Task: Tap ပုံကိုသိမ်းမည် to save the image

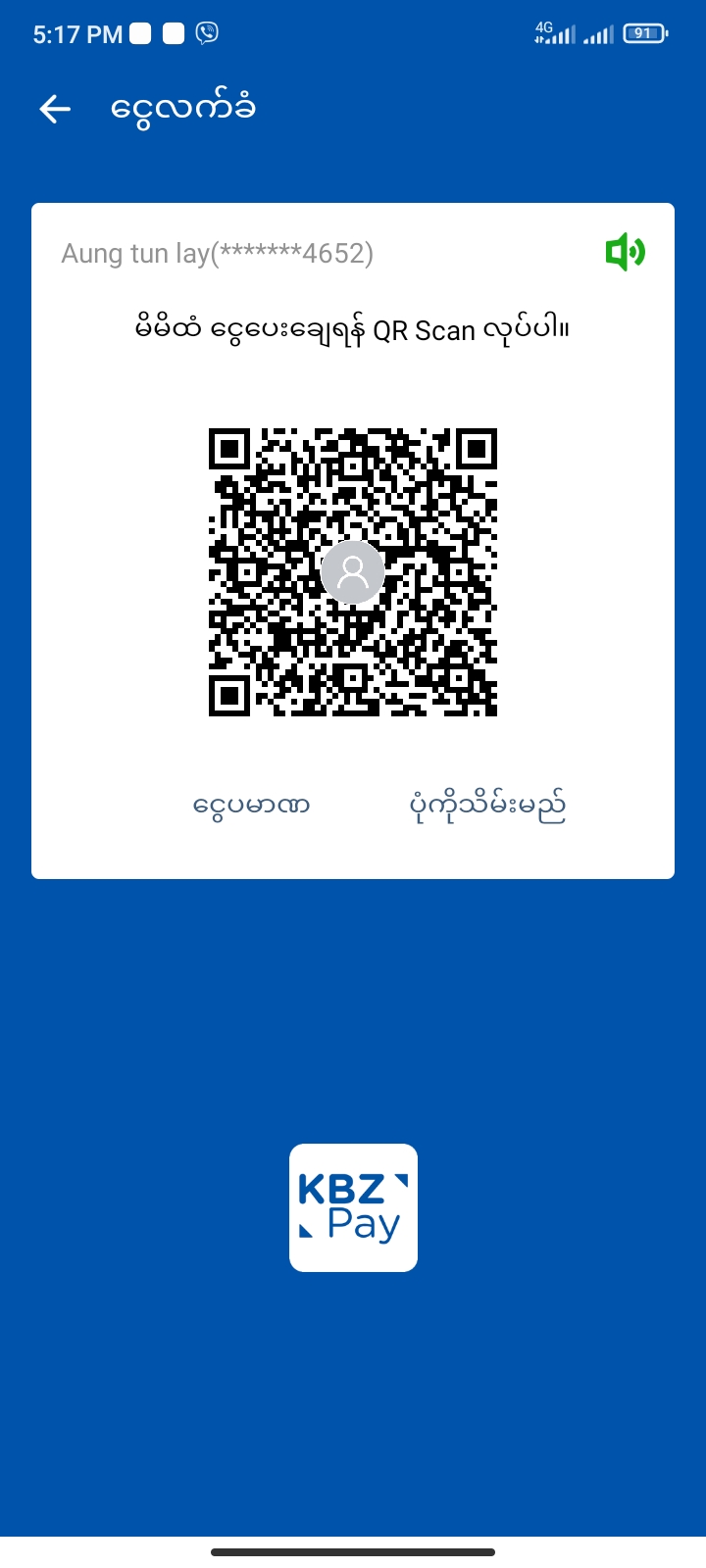Action: (x=487, y=807)
